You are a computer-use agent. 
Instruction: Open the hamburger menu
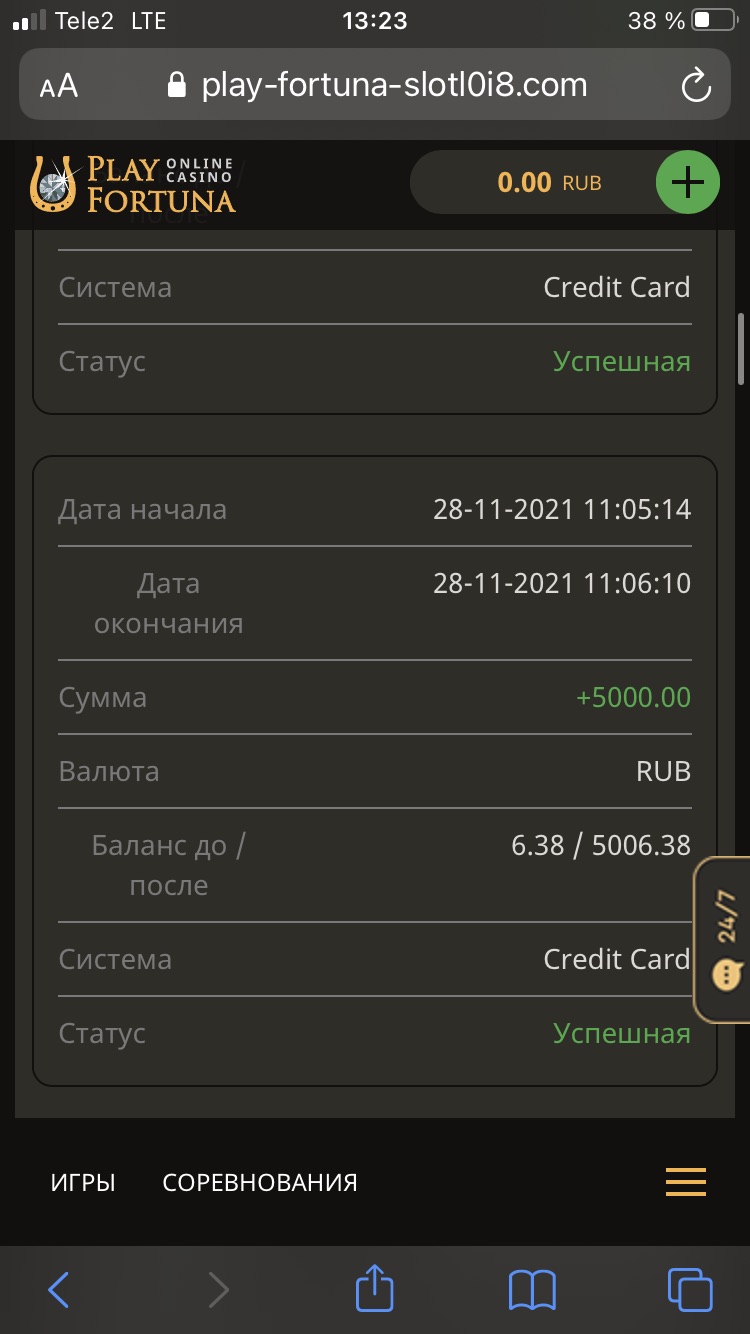click(686, 1182)
